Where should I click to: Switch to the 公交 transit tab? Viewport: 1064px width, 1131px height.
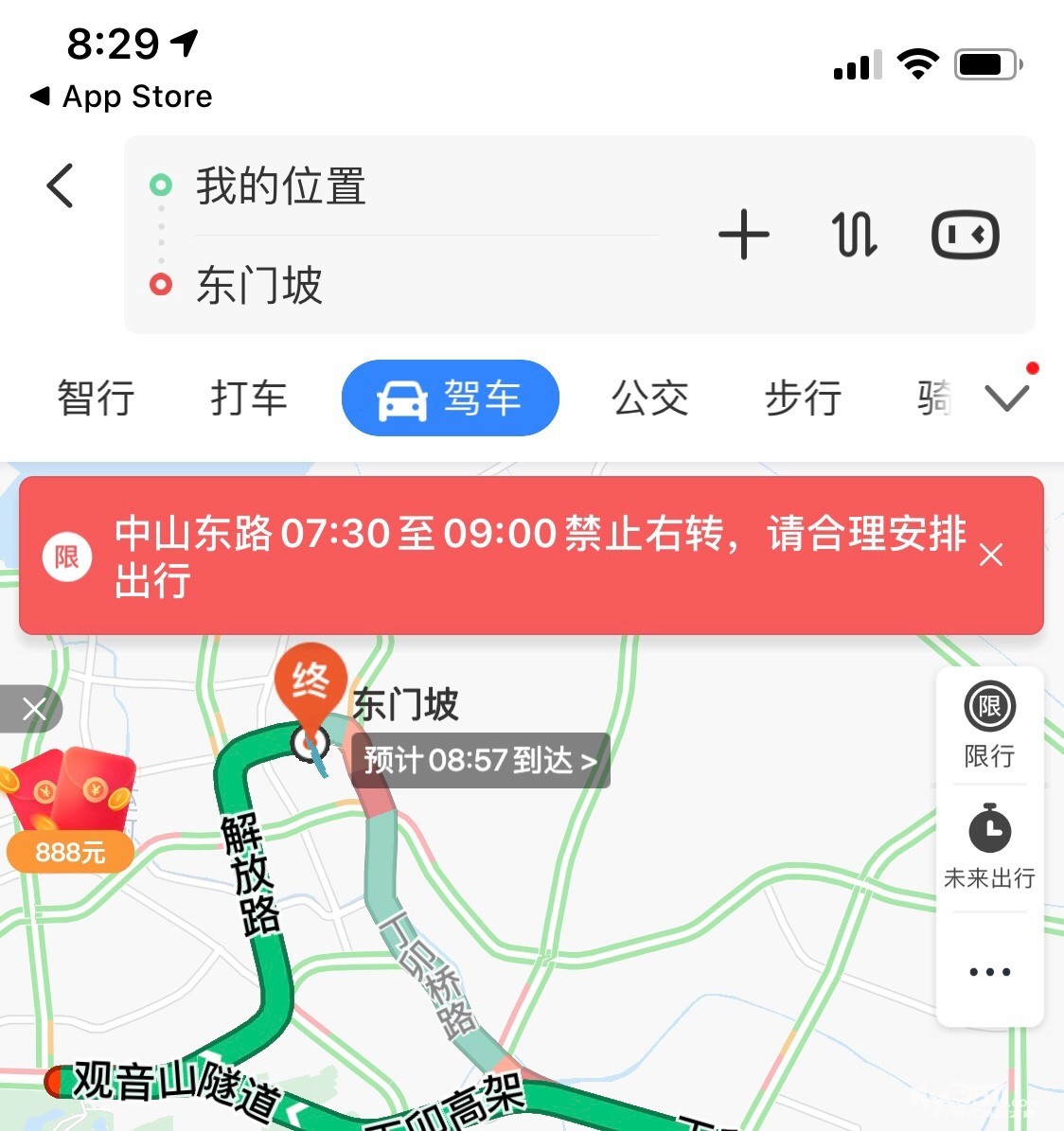(649, 398)
